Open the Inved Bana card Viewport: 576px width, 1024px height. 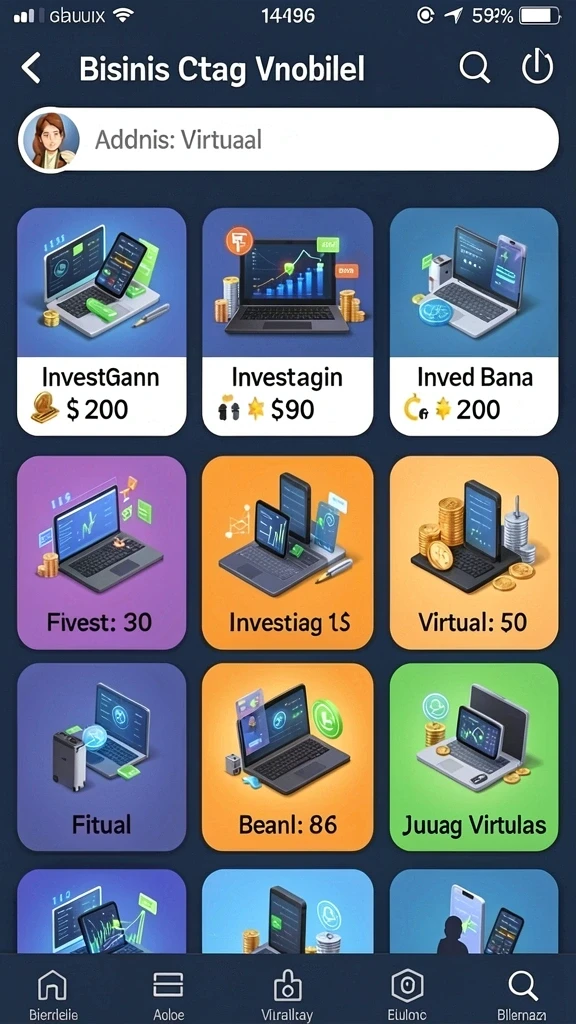click(x=474, y=321)
